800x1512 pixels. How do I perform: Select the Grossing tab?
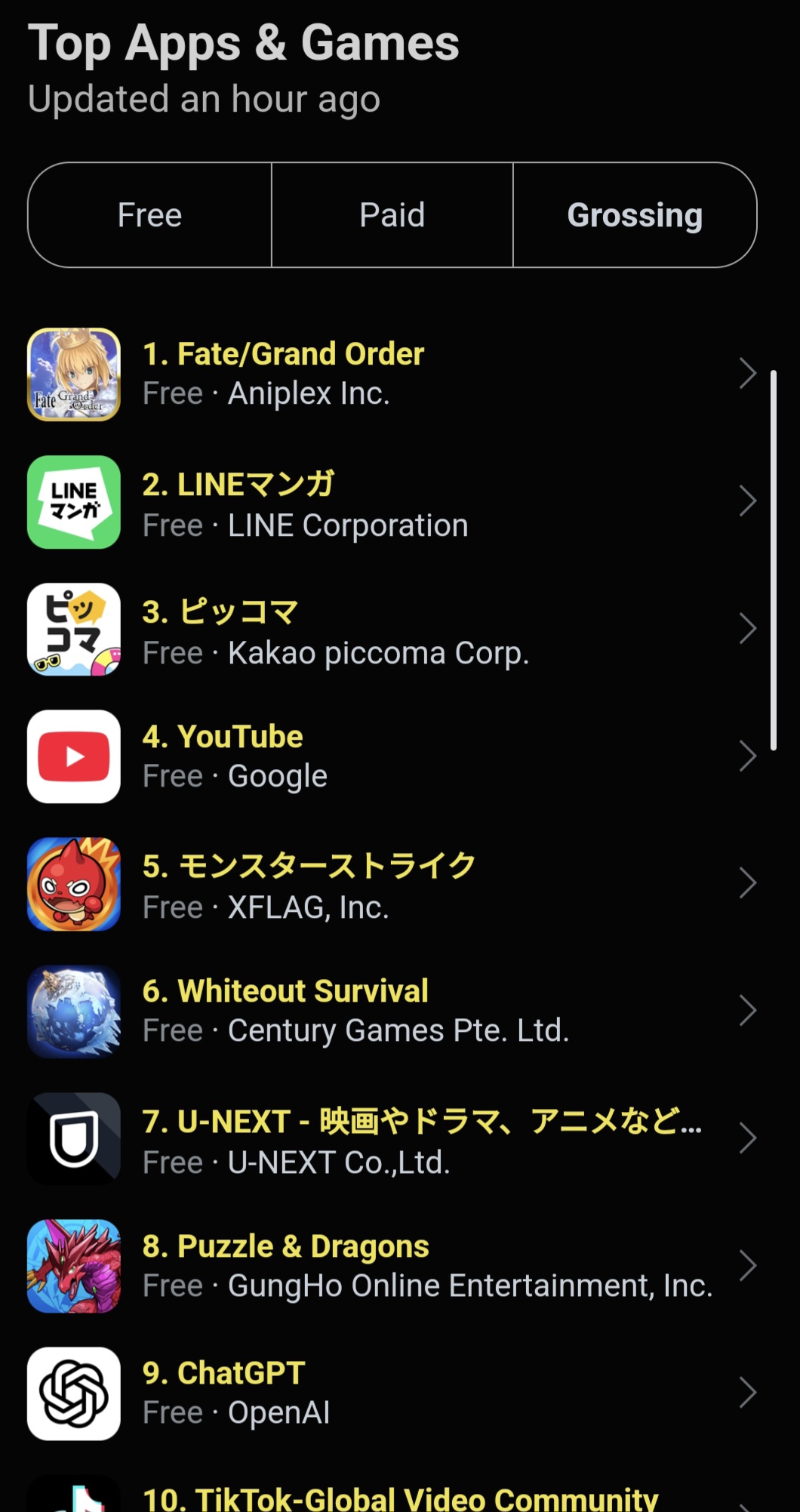coord(634,215)
